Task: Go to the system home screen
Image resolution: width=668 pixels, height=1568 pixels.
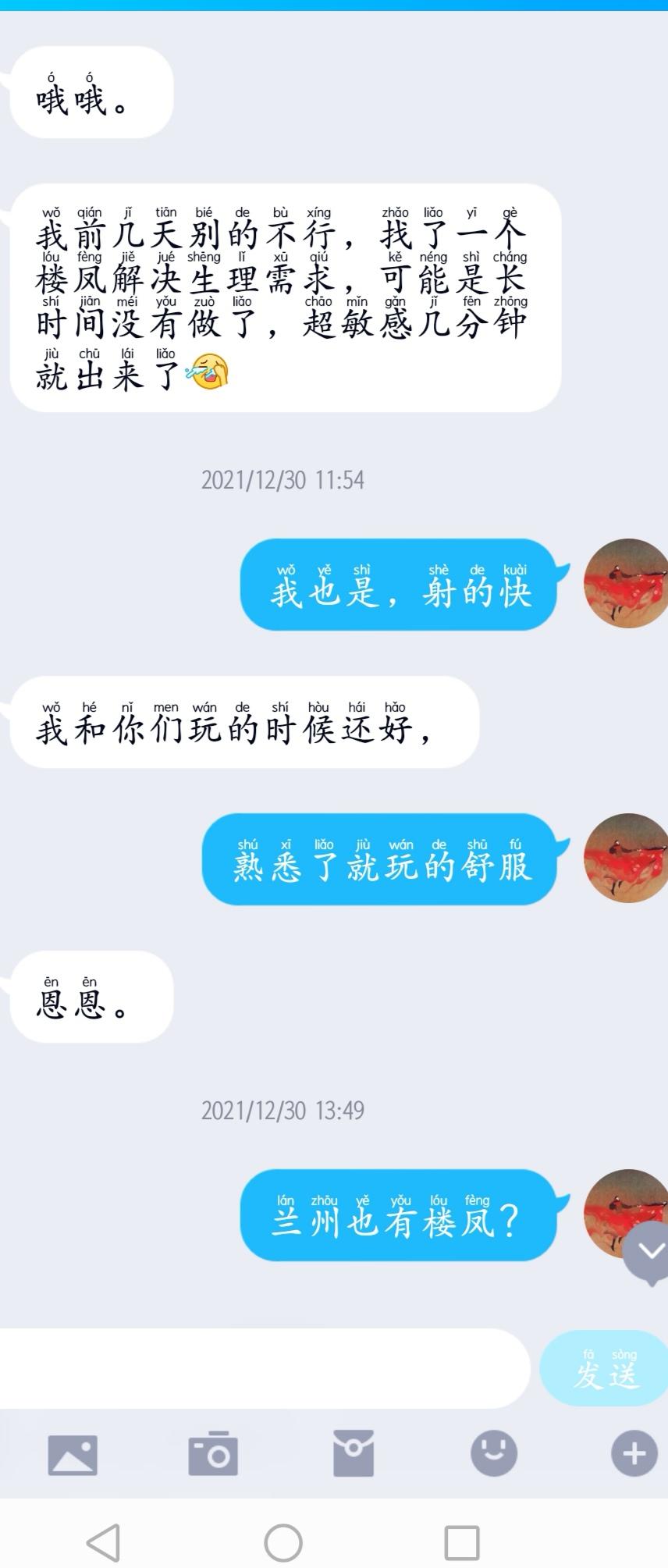Action: tap(283, 1542)
